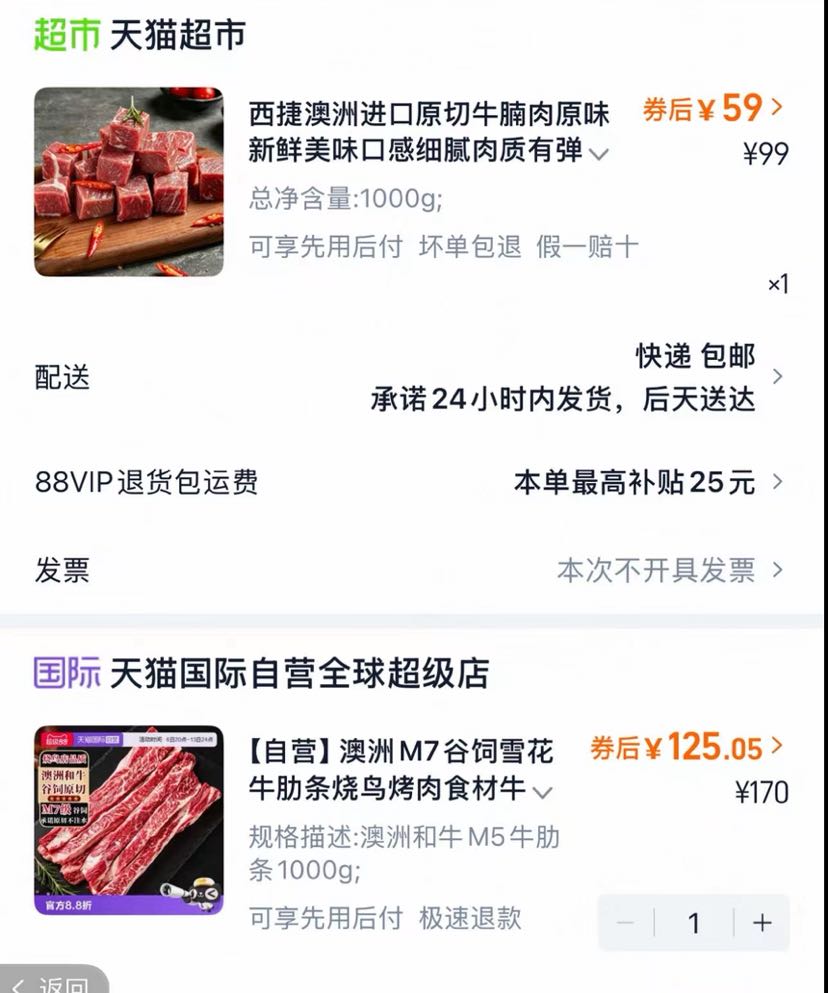This screenshot has height=993, width=828.
Task: Expand the 澳洲M7谷饲雪花 title dropdown
Action: (542, 792)
